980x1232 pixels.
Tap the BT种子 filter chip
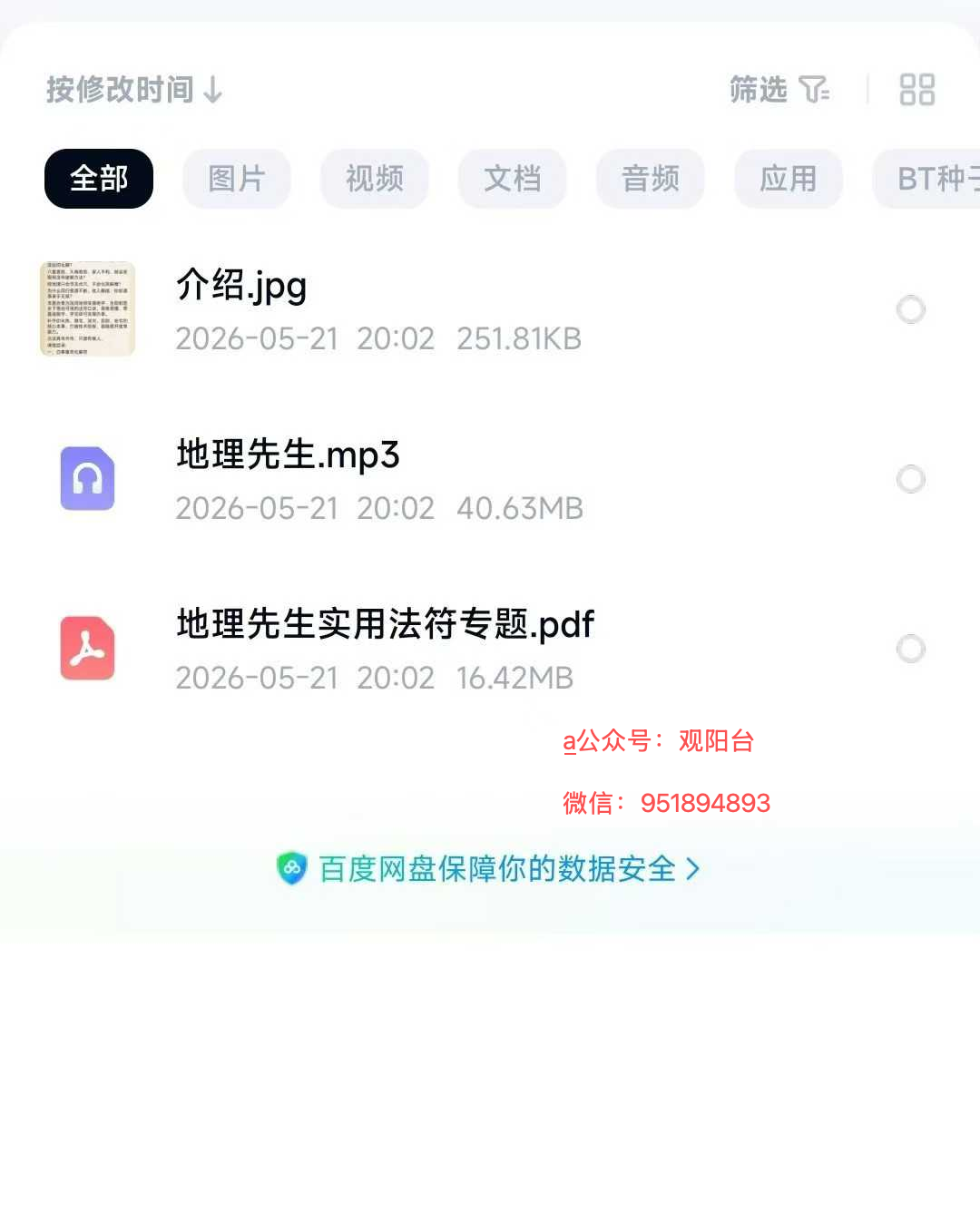pos(926,179)
